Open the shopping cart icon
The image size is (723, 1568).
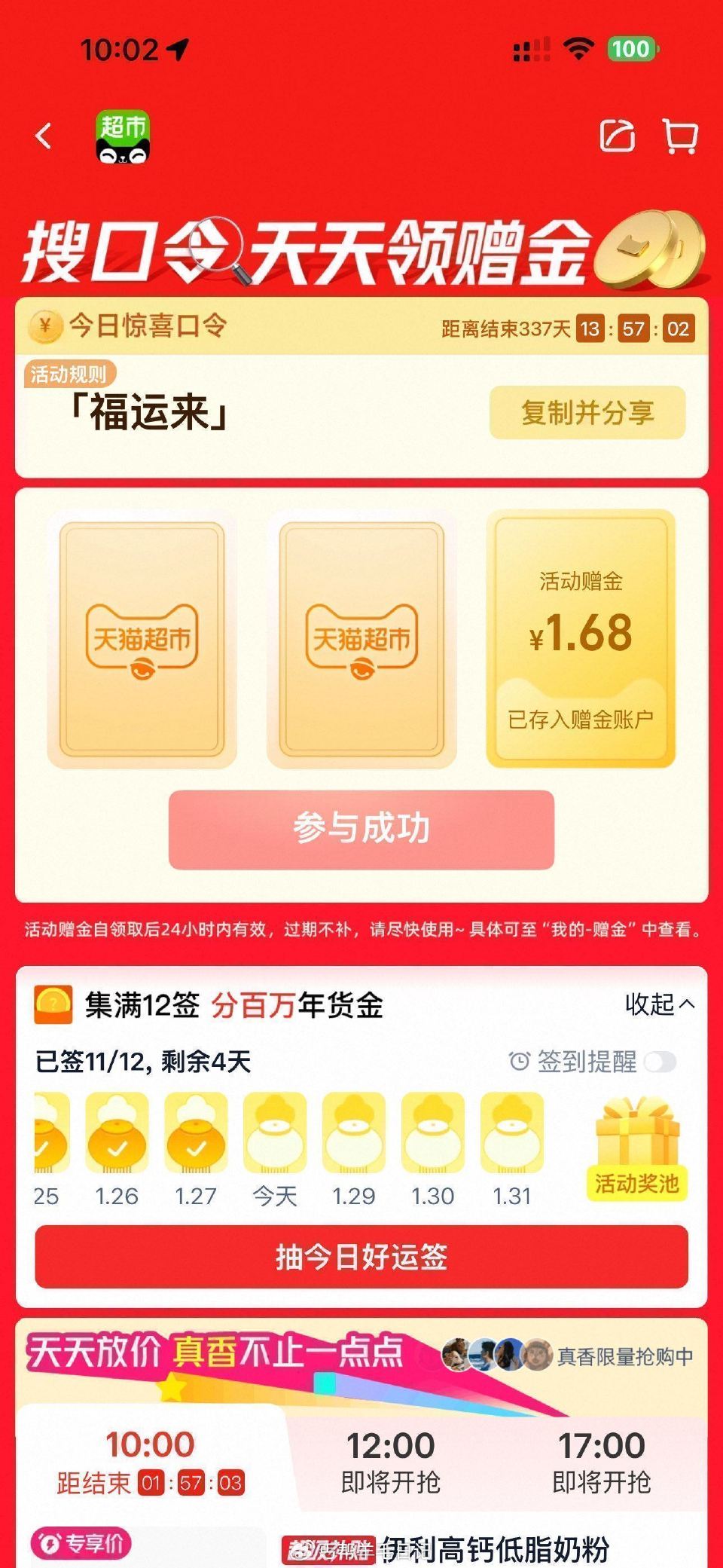pyautogui.click(x=680, y=136)
